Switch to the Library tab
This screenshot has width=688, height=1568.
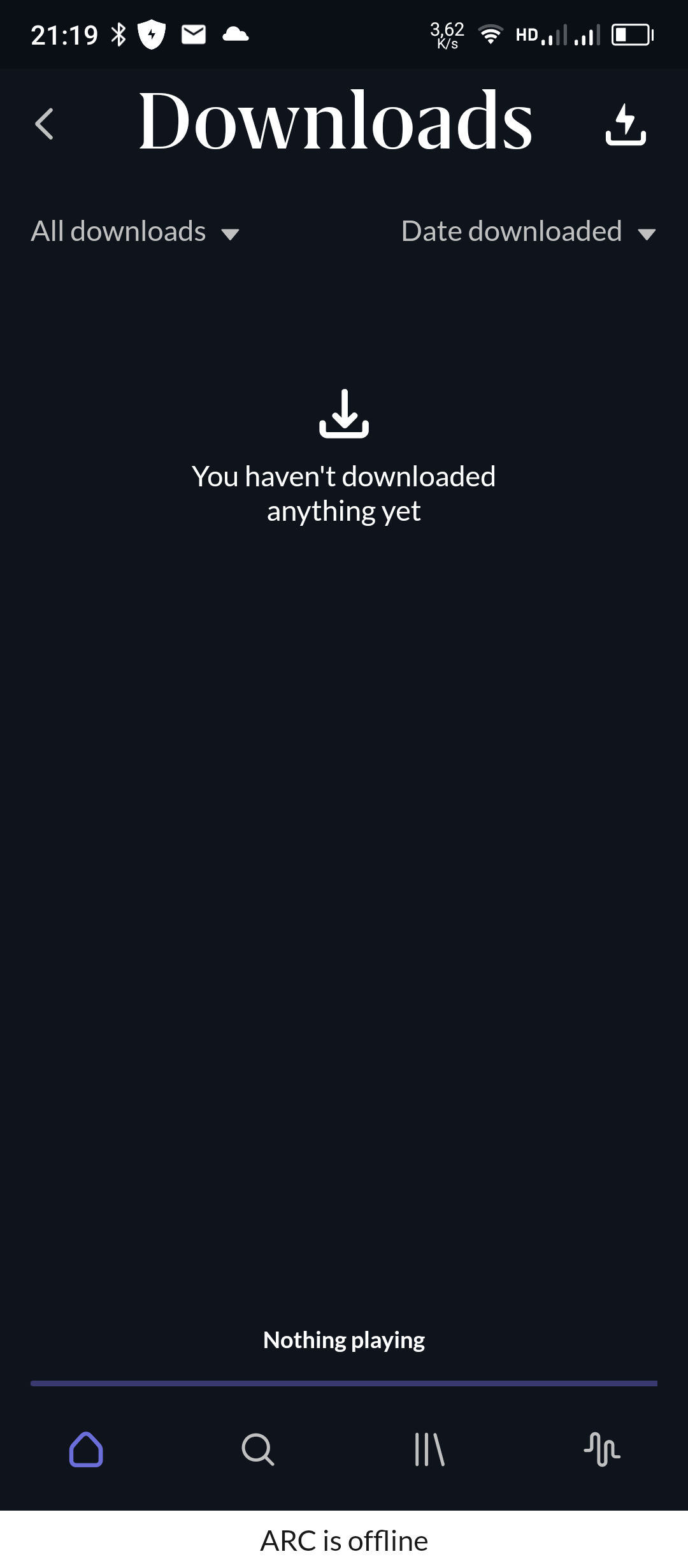(x=430, y=1449)
